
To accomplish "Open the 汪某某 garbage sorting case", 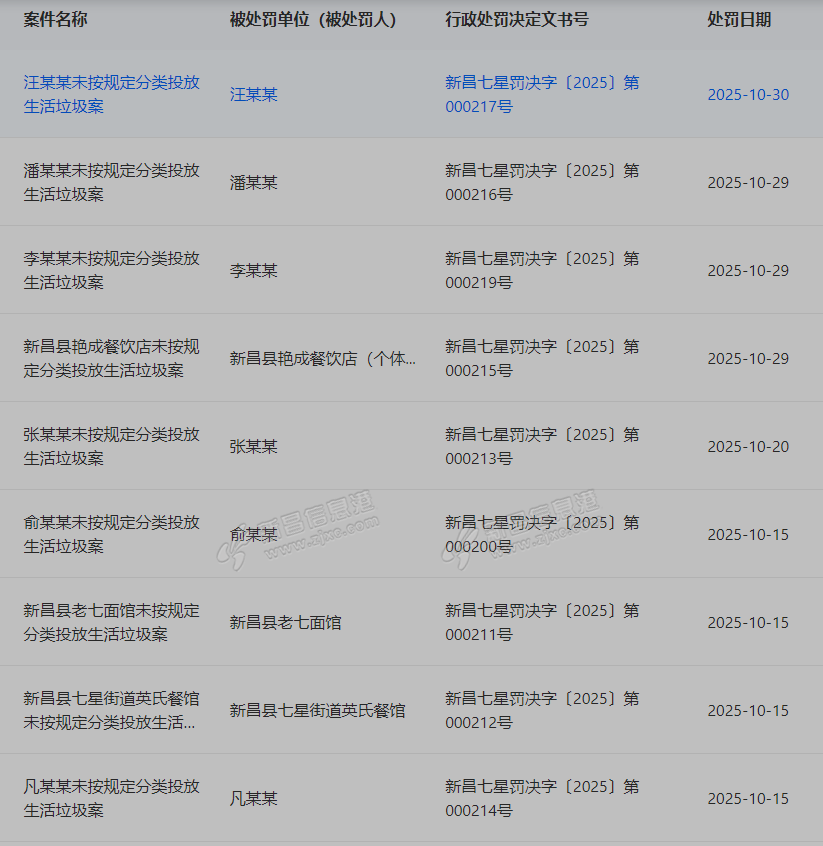I will pos(111,94).
